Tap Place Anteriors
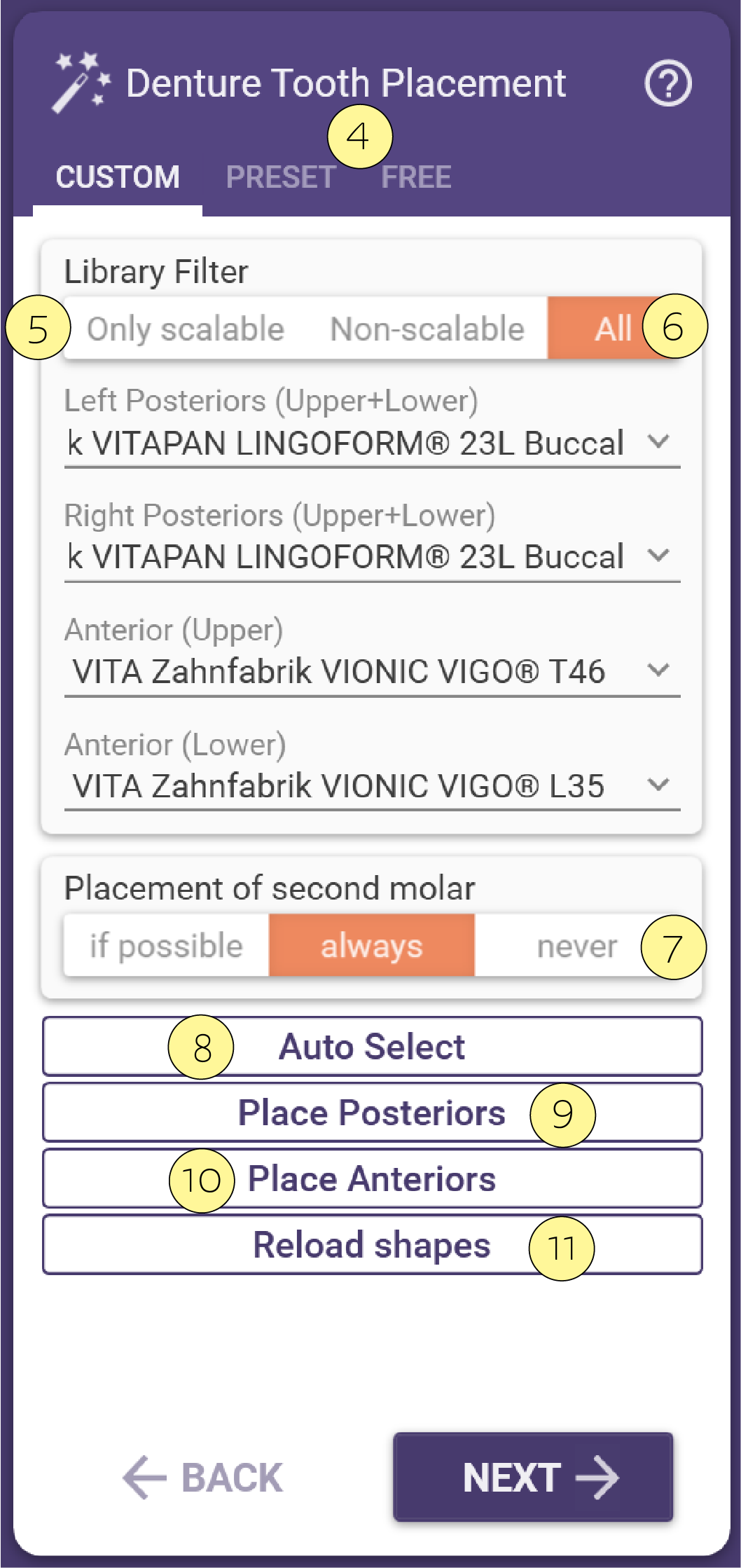Viewport: 741px width, 1568px height. click(372, 1178)
